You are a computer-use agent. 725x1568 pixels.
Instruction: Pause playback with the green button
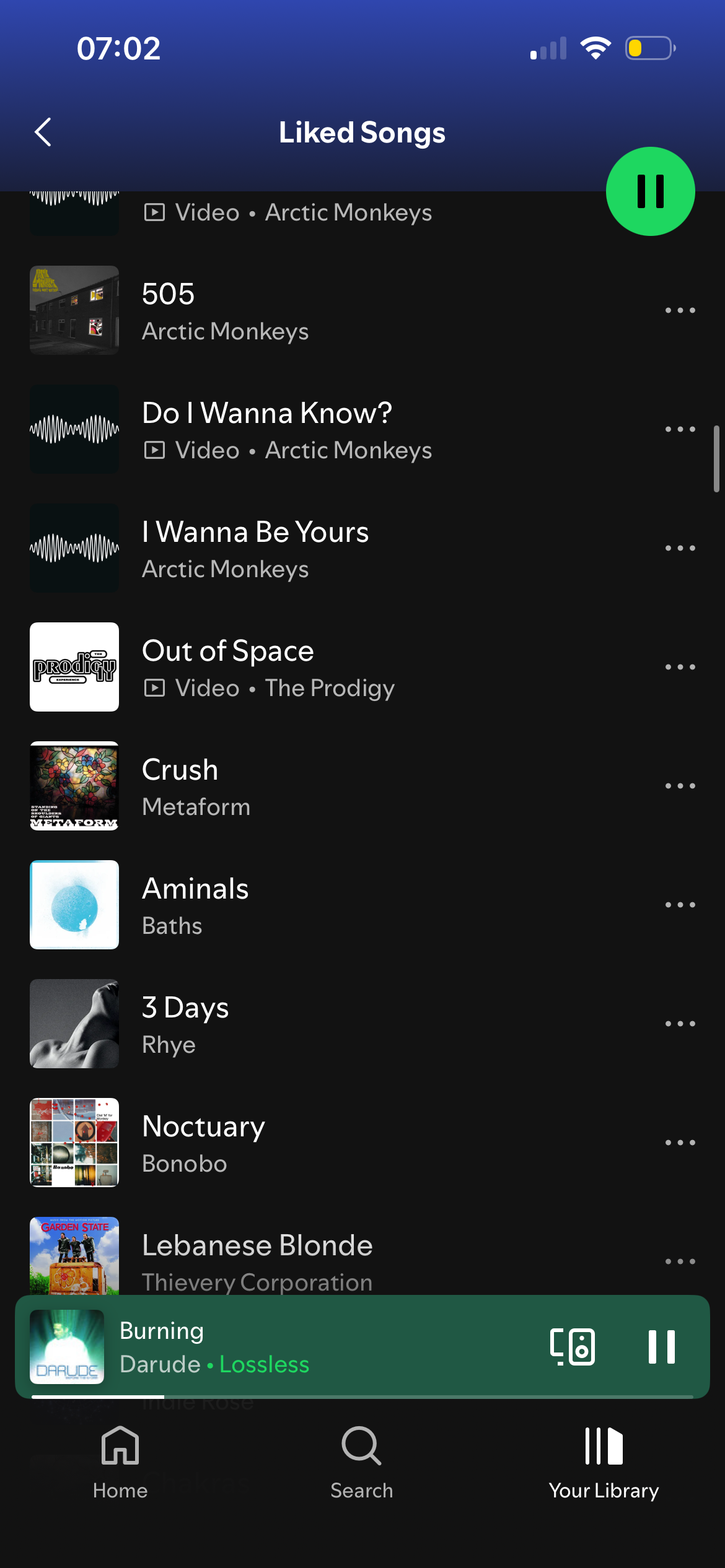point(650,191)
